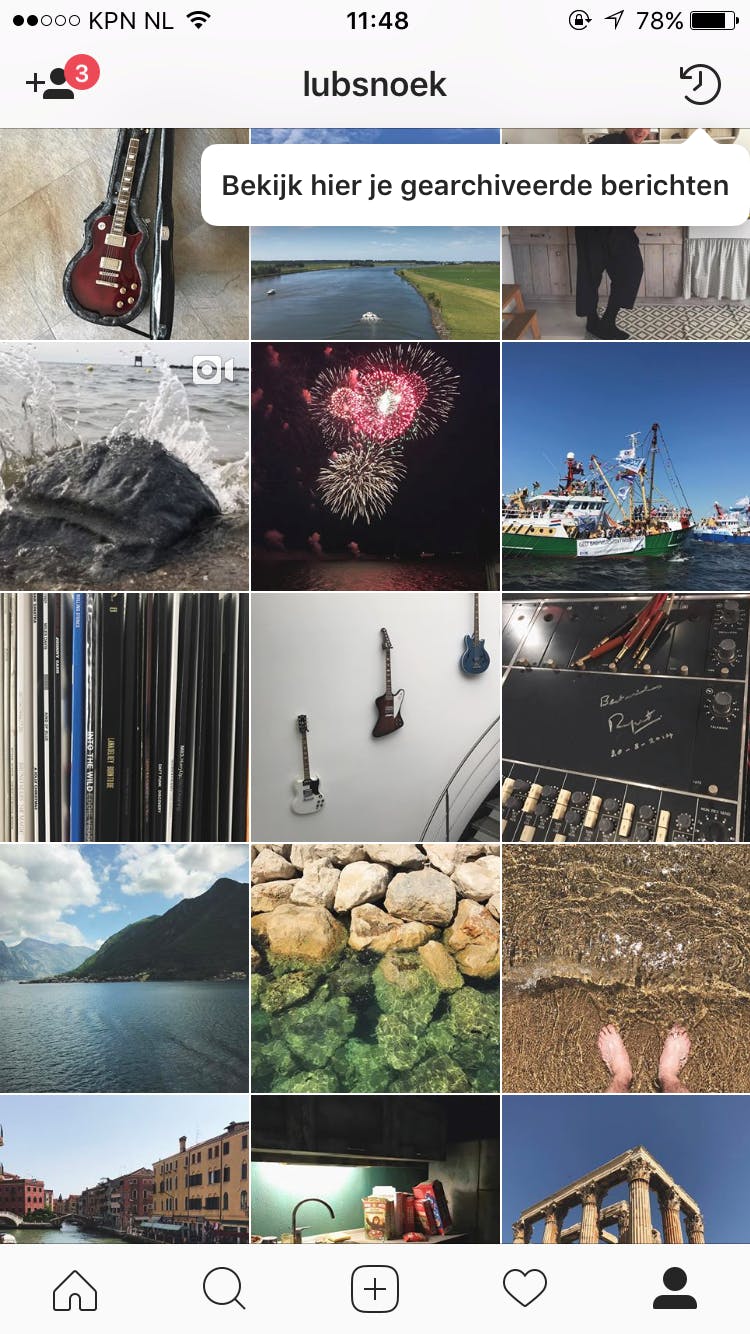Open the rocks in green water photo
This screenshot has width=750, height=1334.
(375, 968)
